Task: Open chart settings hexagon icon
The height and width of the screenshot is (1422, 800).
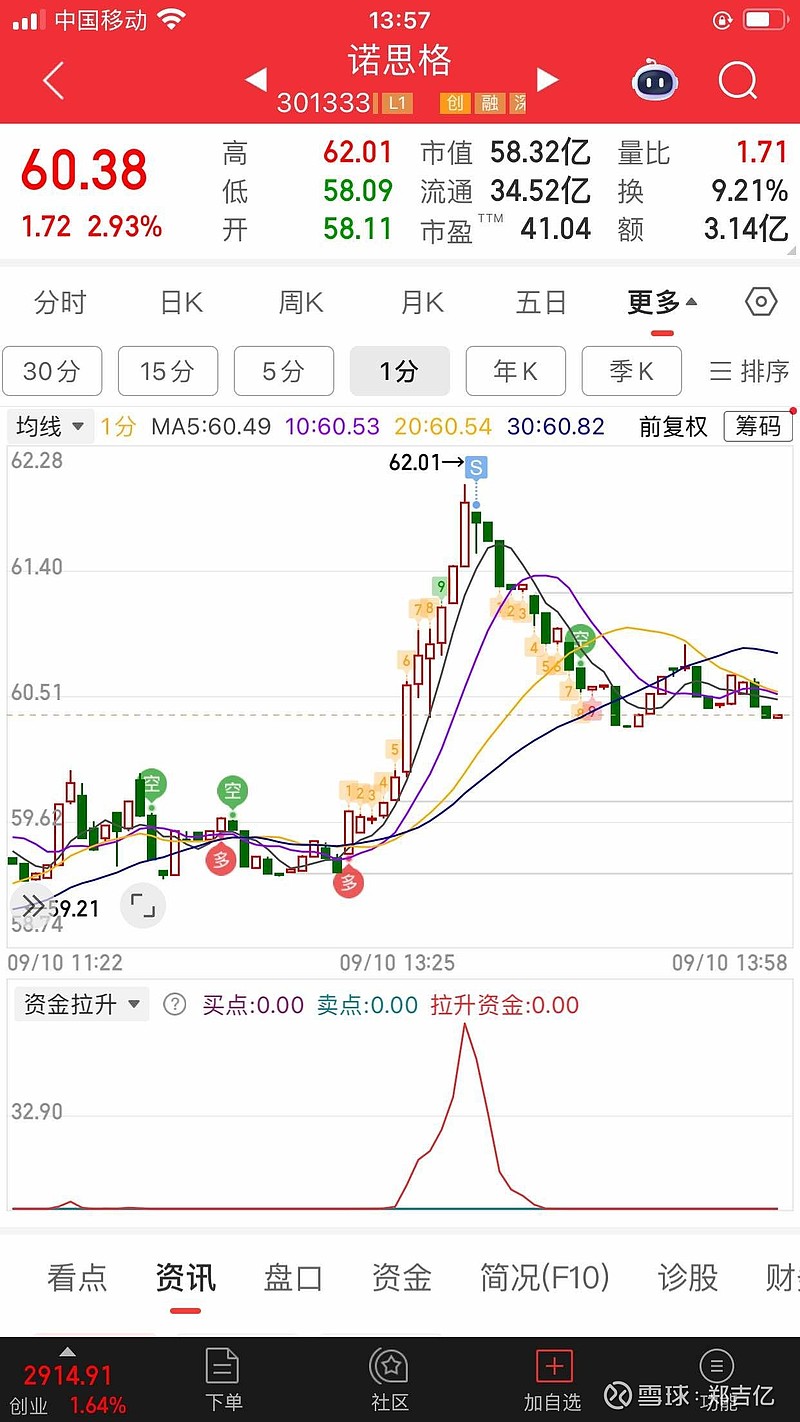Action: tap(761, 301)
